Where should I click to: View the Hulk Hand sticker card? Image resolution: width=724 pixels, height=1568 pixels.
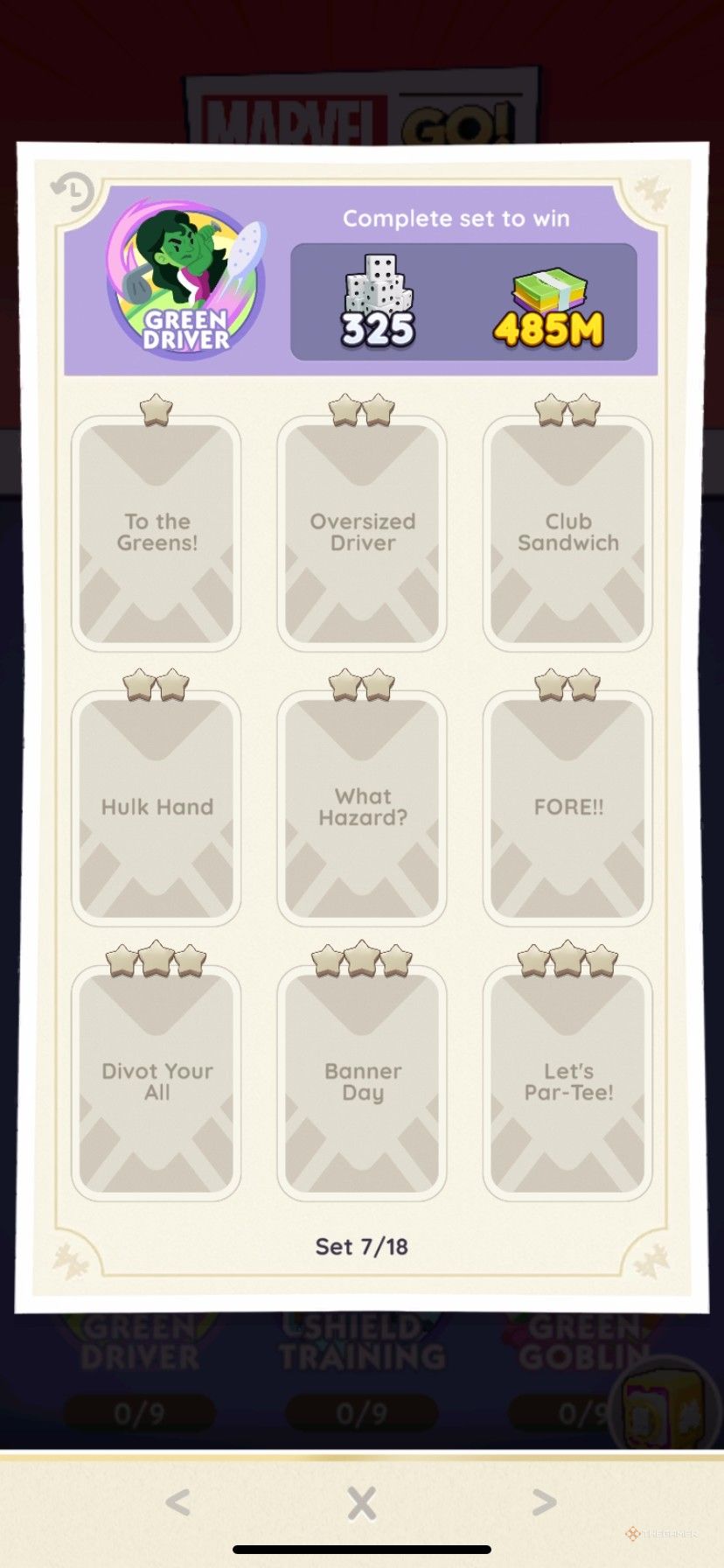[x=157, y=808]
